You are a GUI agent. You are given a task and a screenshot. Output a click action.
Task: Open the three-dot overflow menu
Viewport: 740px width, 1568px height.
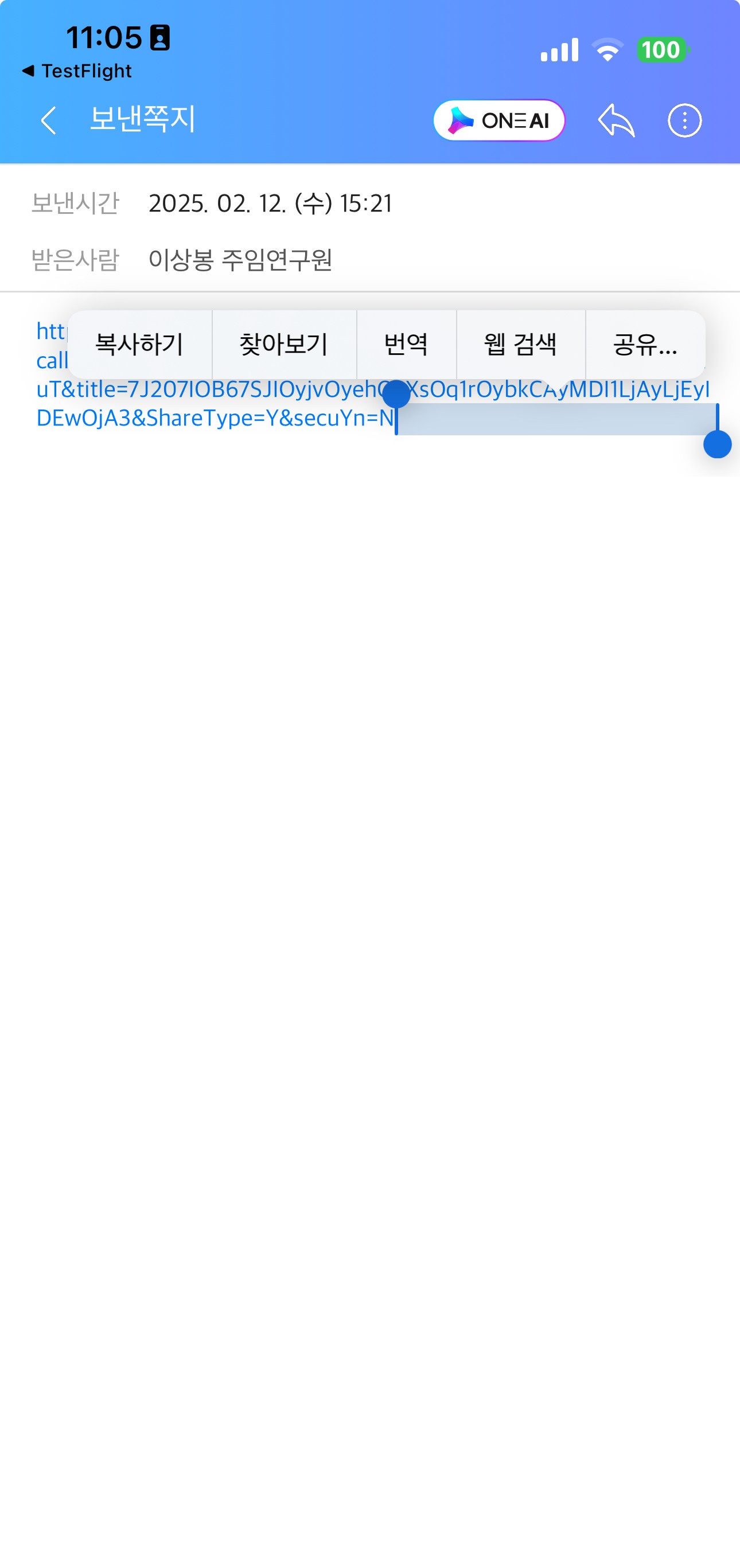684,120
